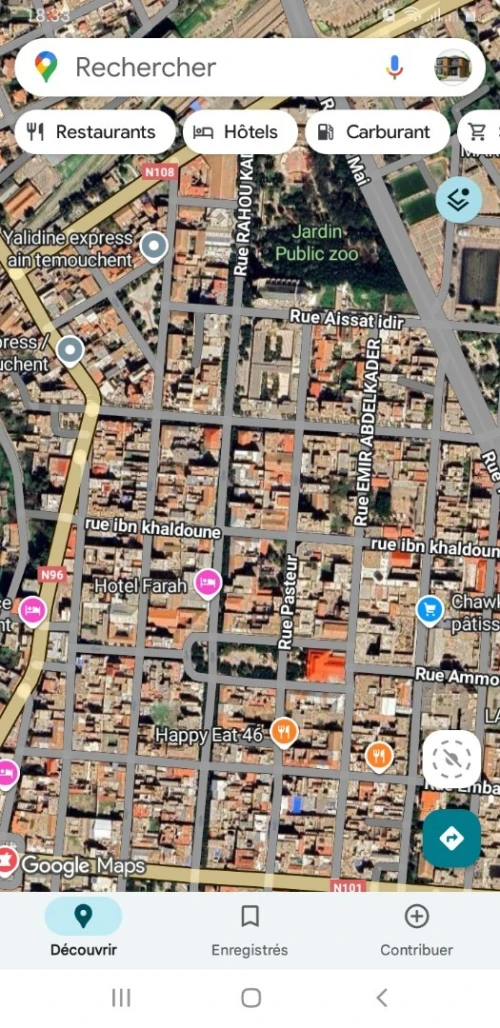This screenshot has height=1028, width=500.
Task: Open the Happy Eat 46 restaurant pin
Action: pos(284,732)
